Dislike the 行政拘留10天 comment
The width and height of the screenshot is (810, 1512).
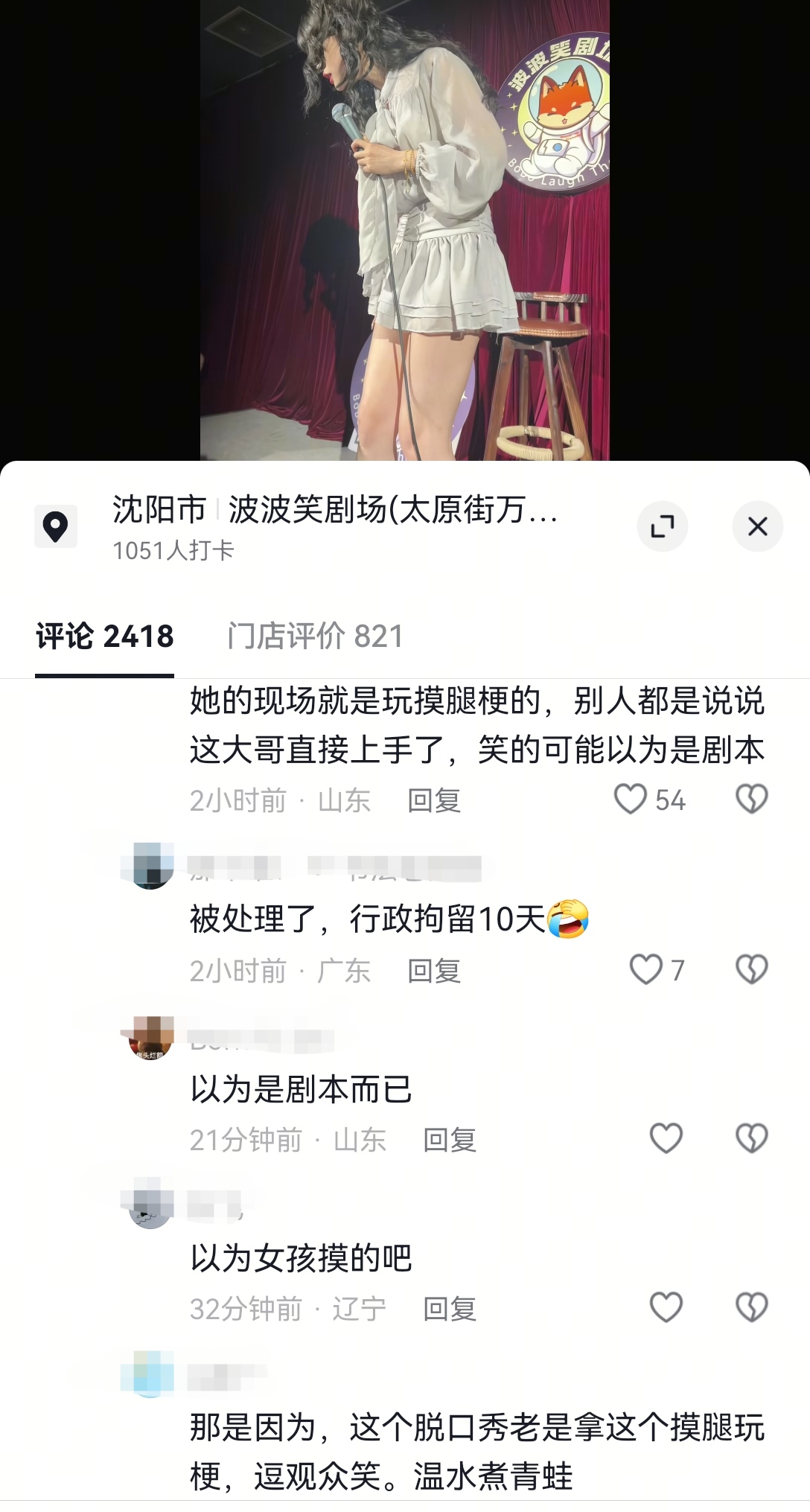[751, 970]
